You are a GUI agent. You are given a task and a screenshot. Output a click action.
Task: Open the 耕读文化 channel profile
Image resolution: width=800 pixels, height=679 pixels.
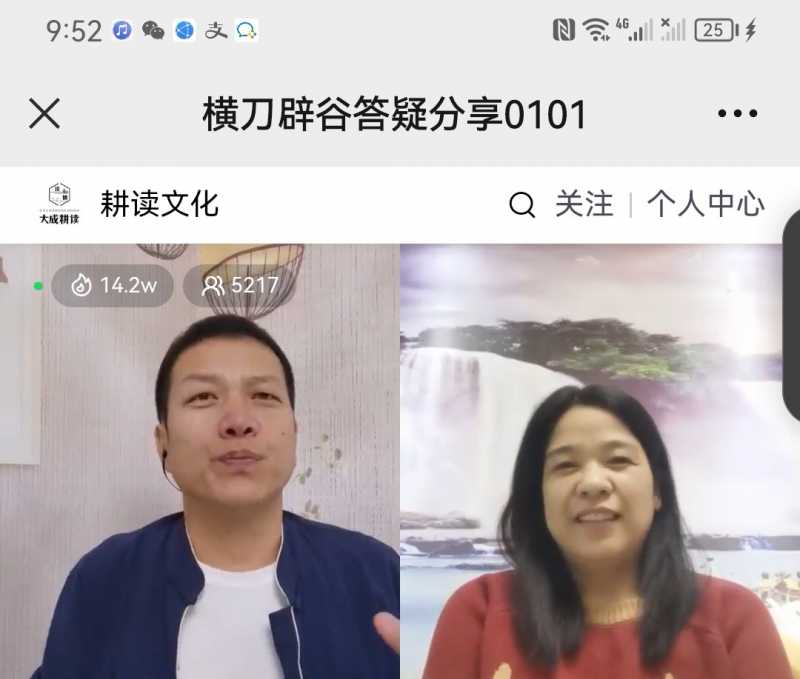click(159, 204)
